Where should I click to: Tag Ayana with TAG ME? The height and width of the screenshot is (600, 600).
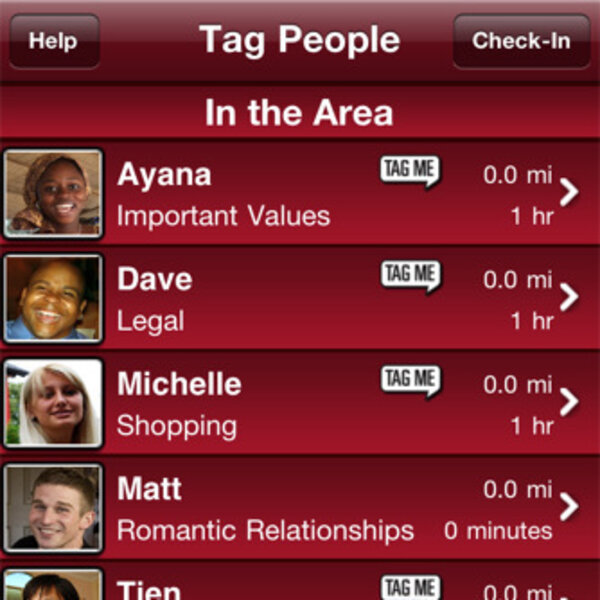[410, 171]
